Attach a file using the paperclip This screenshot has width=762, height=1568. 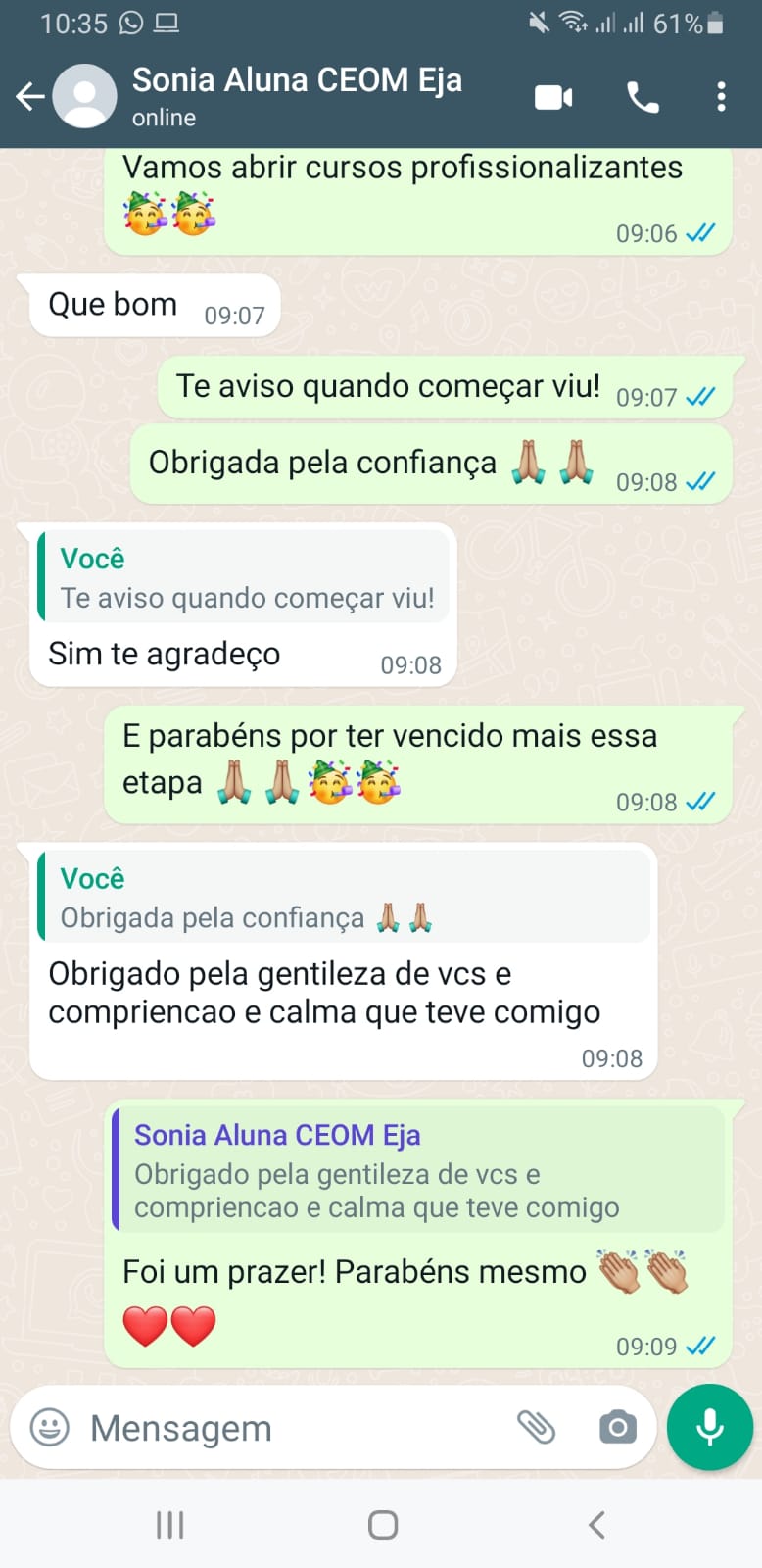(536, 1427)
